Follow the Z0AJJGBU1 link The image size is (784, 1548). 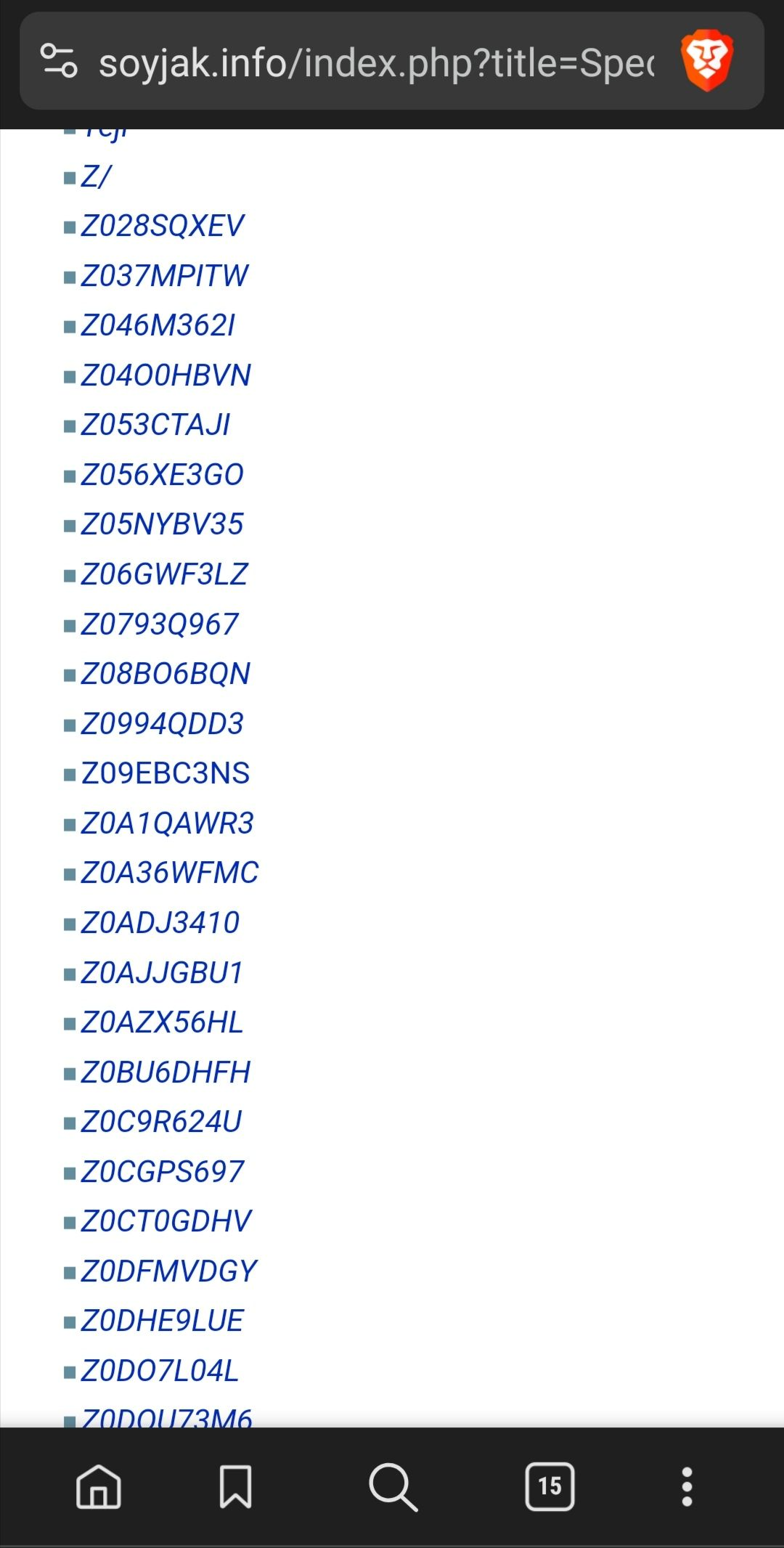coord(161,972)
